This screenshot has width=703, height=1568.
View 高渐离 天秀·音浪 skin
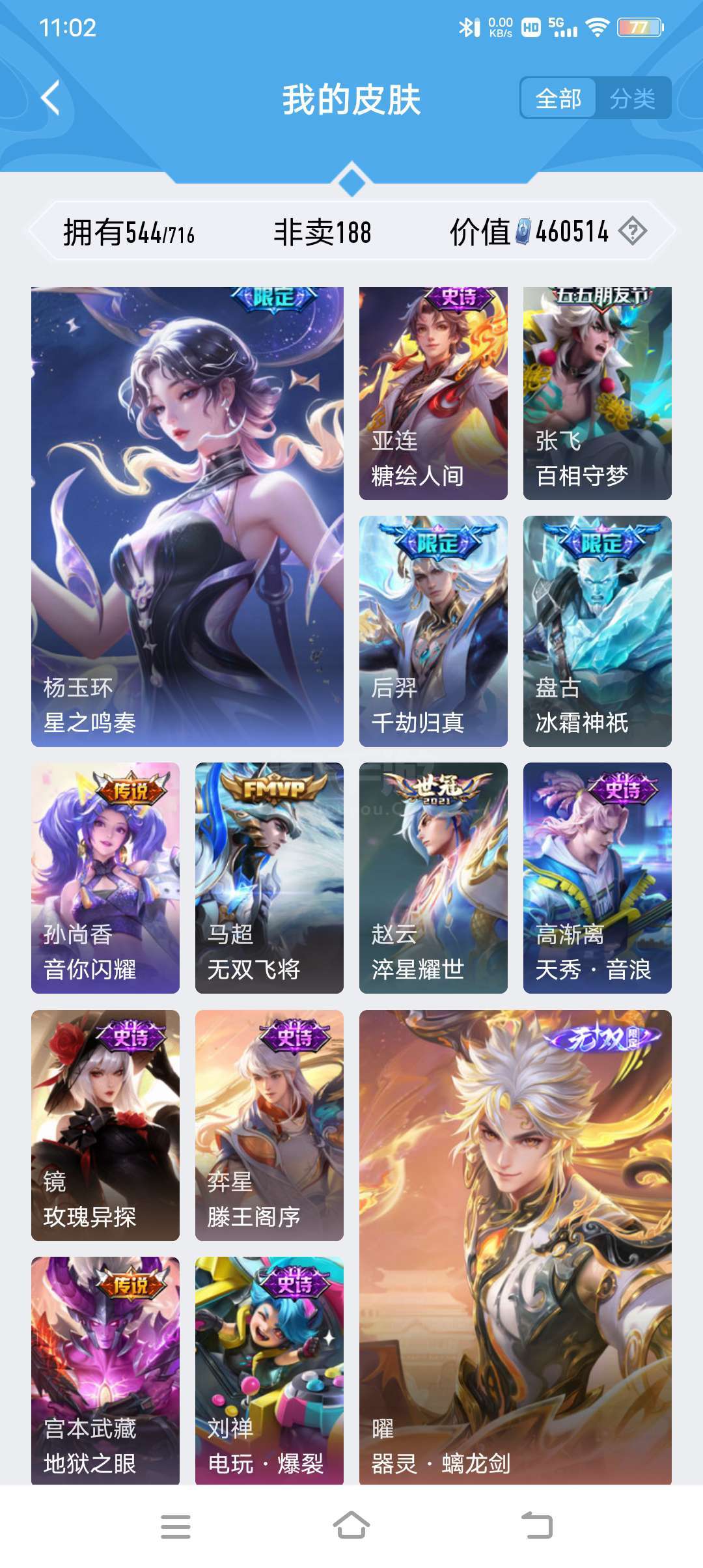tap(598, 878)
